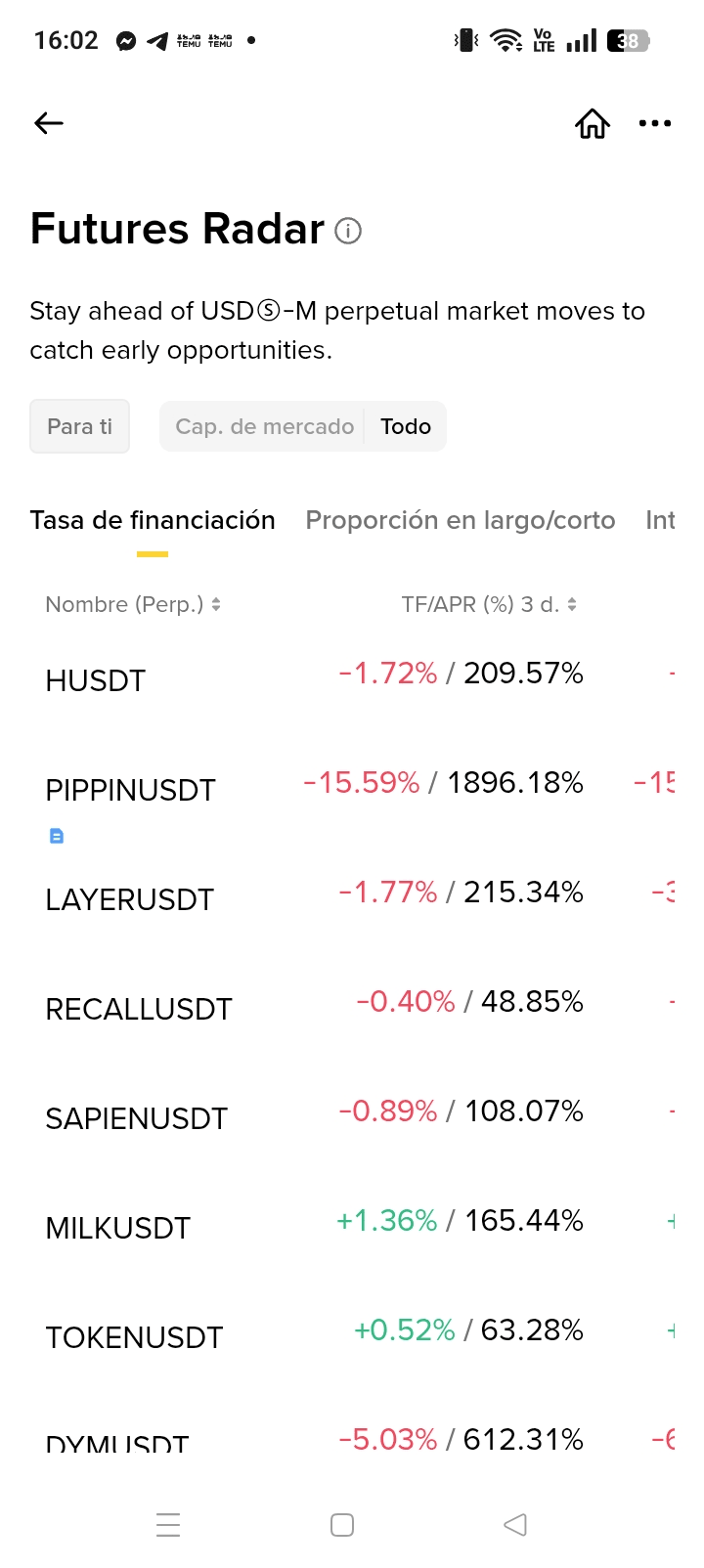Tap the system recent apps button

coord(168,1525)
